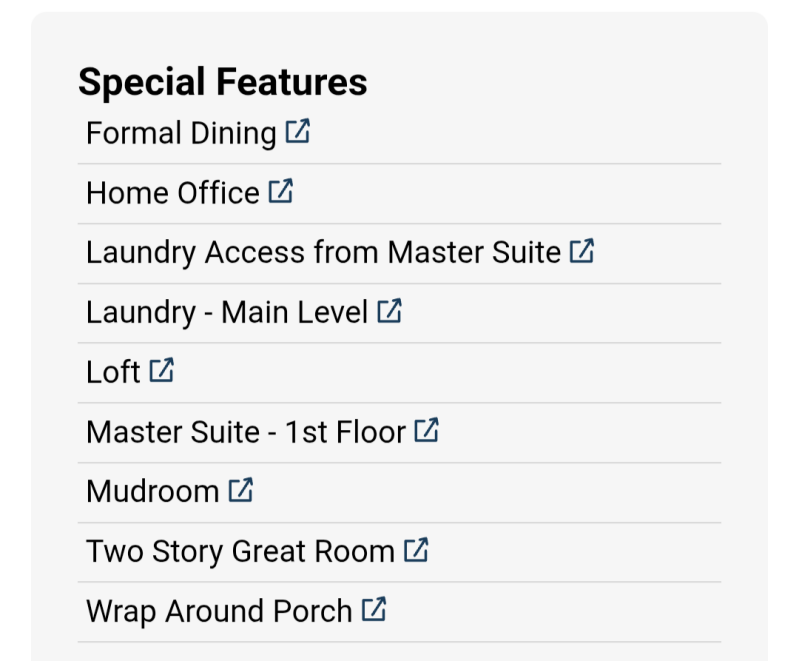Open the Mudroom feature link
Screen dimensions: 799x661
[x=168, y=492]
